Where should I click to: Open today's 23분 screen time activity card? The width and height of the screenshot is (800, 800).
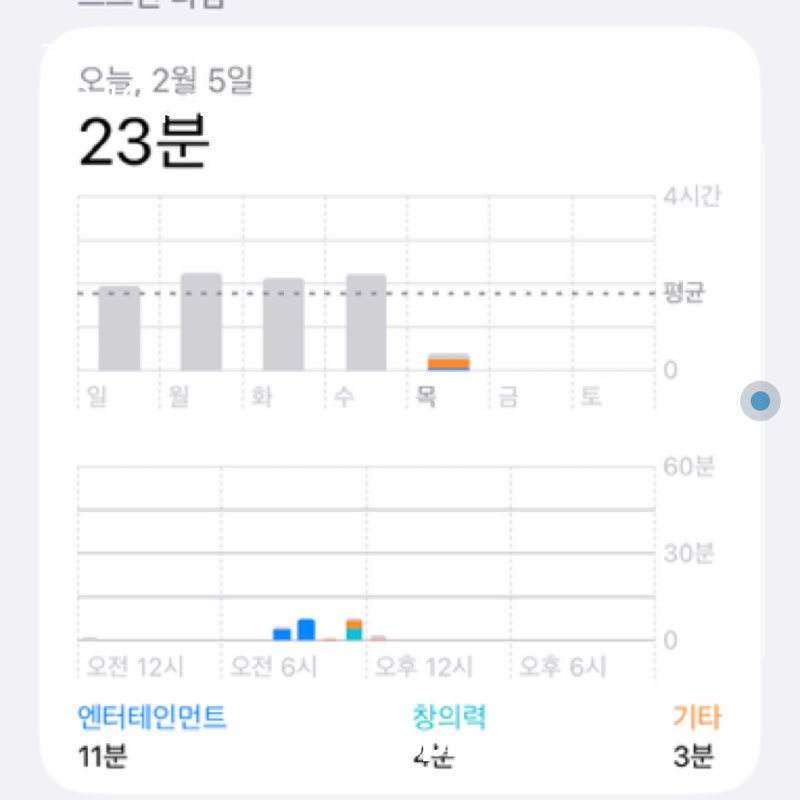pyautogui.click(x=145, y=145)
